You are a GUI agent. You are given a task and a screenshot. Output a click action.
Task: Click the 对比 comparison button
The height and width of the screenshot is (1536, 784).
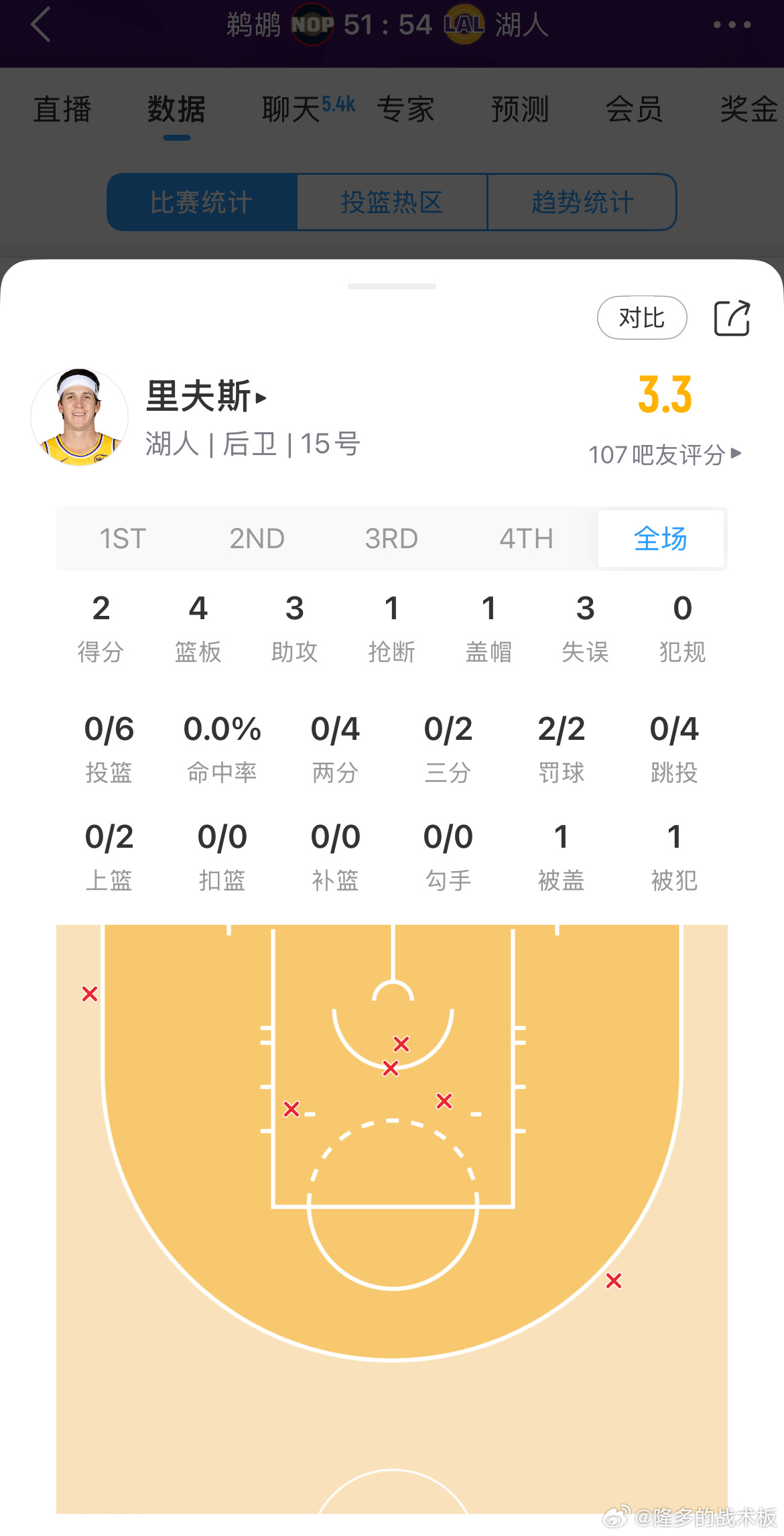tap(641, 318)
